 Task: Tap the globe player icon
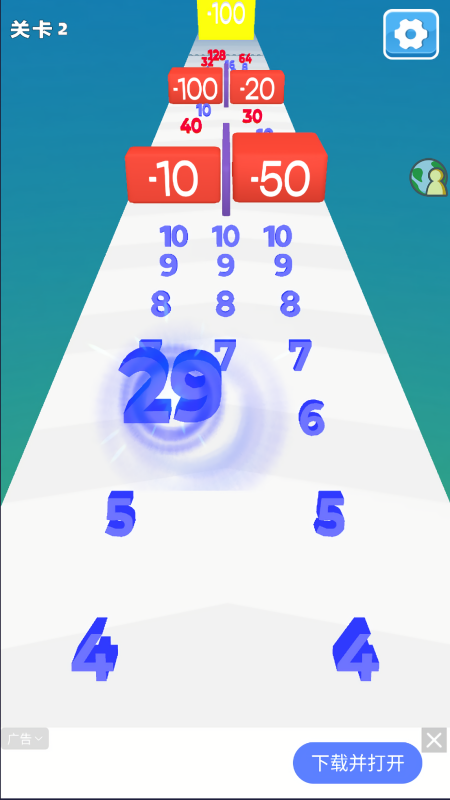(x=429, y=178)
